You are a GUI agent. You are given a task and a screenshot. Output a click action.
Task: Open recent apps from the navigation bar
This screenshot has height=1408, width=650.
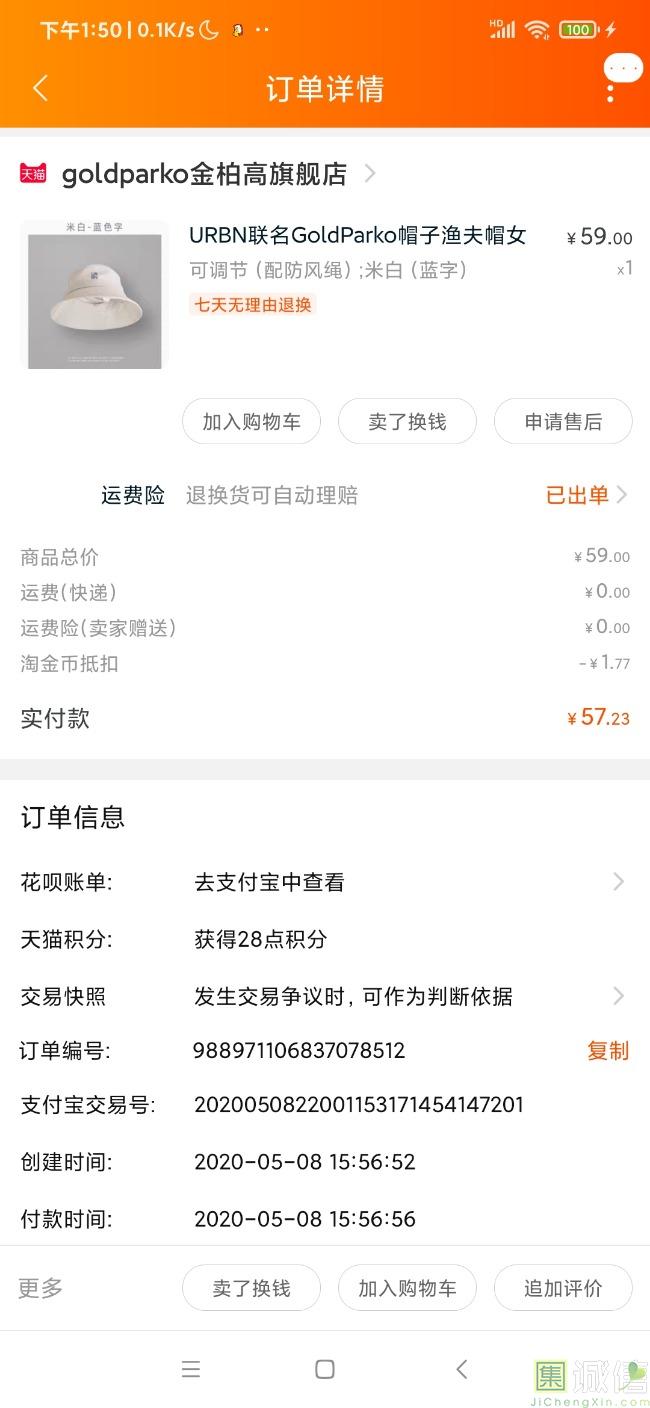tap(191, 1369)
